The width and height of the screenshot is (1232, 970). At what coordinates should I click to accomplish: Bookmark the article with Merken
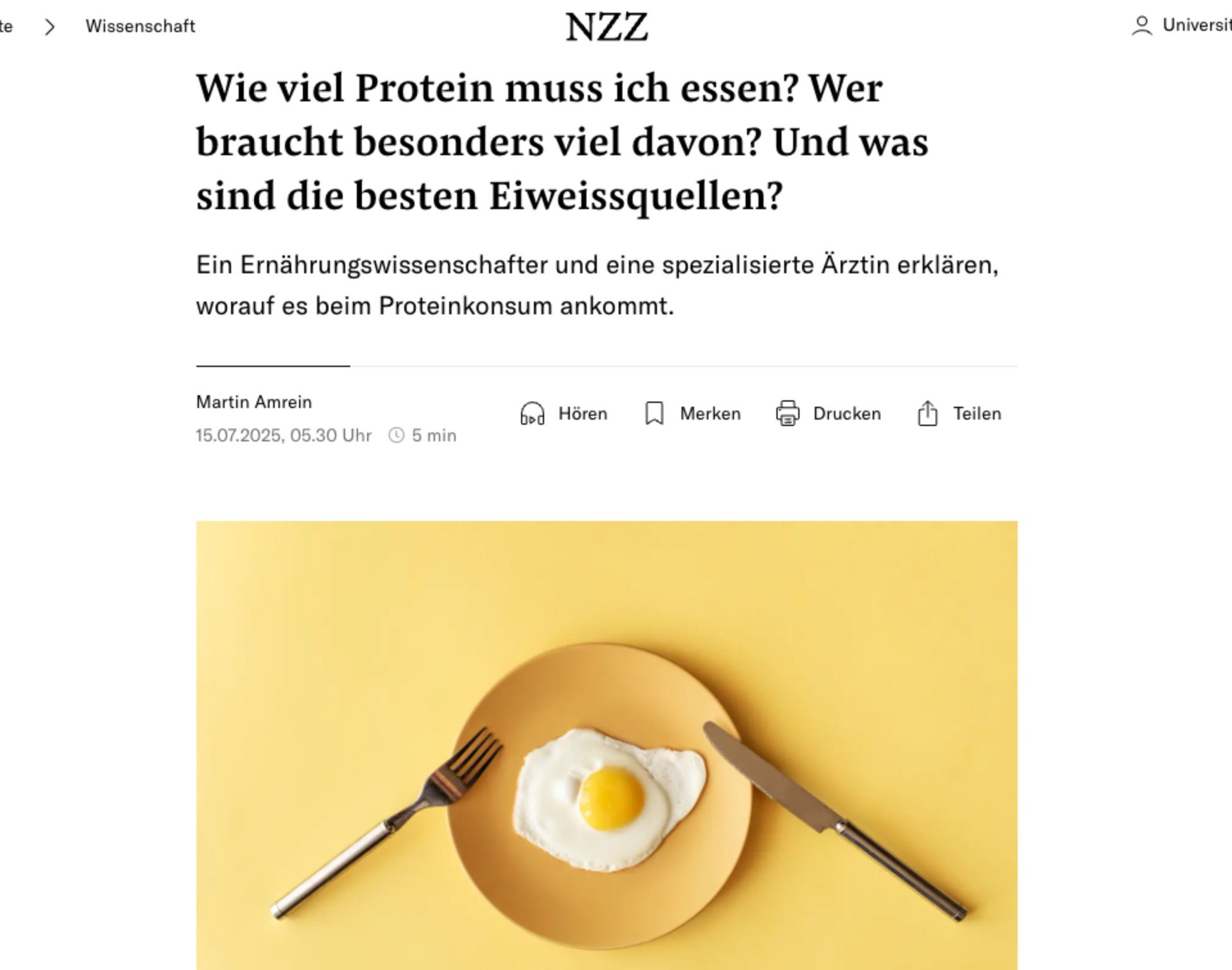692,414
